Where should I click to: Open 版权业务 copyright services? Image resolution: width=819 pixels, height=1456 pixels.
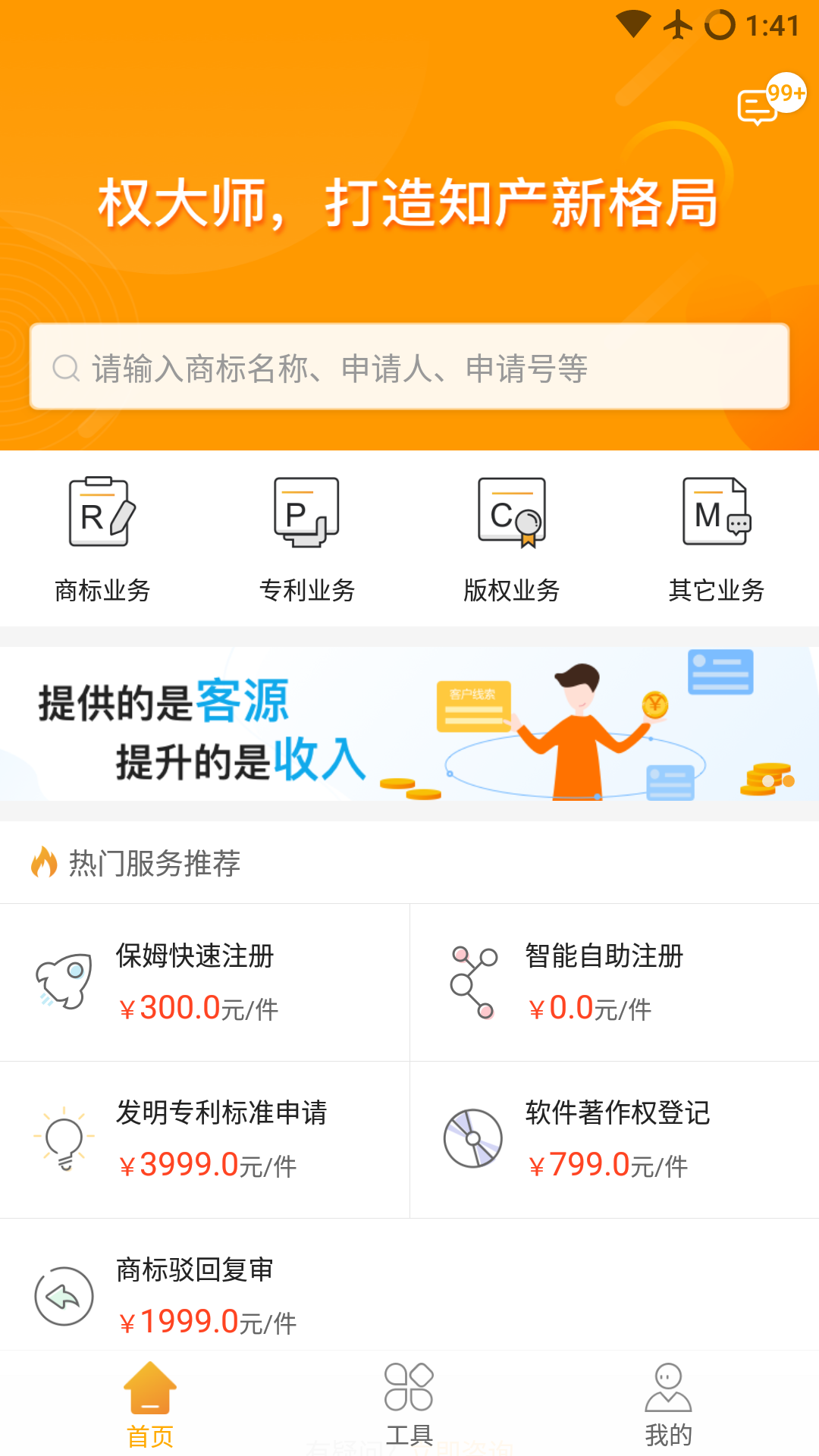(x=512, y=538)
